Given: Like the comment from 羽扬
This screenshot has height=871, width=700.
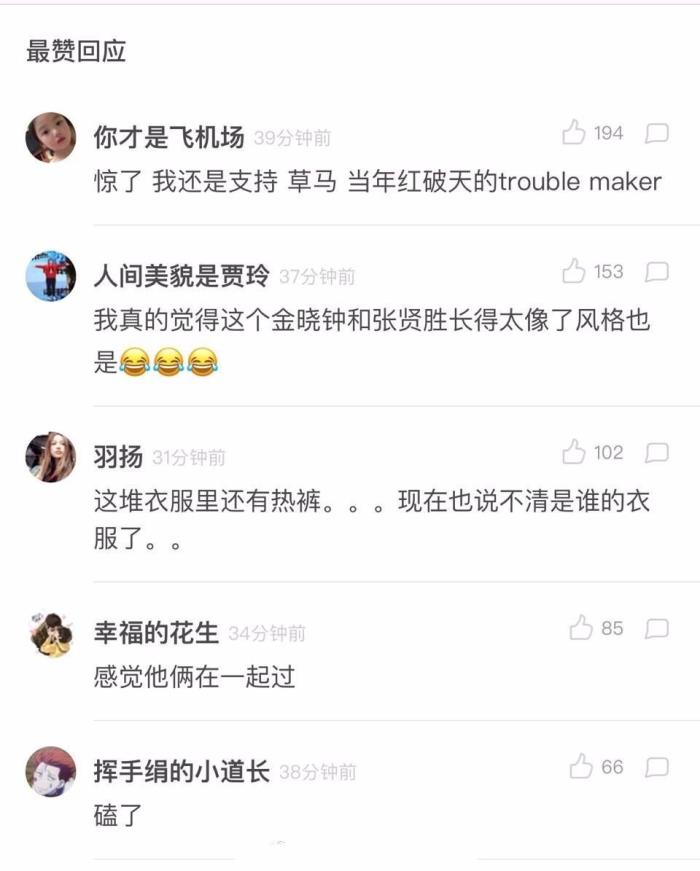Looking at the screenshot, I should coord(574,452).
